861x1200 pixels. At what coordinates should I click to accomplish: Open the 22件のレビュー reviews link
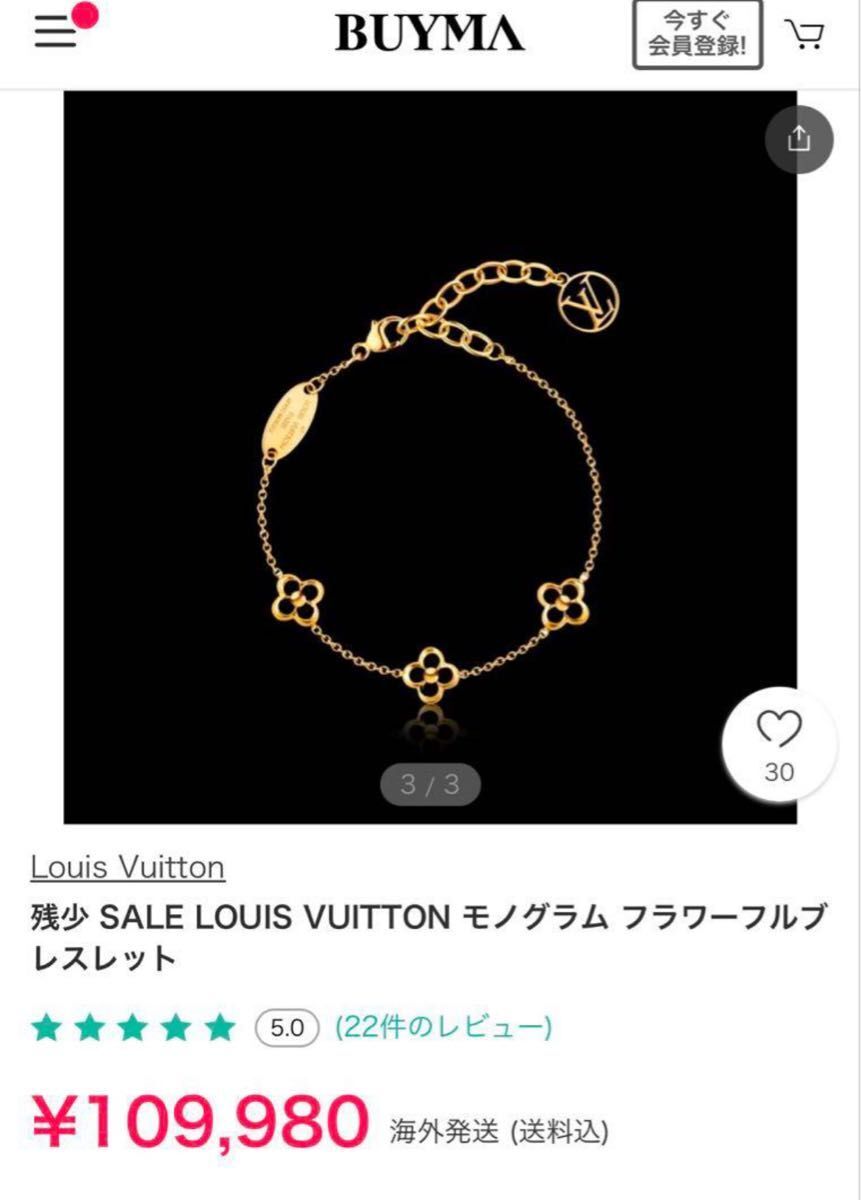coord(444,1026)
